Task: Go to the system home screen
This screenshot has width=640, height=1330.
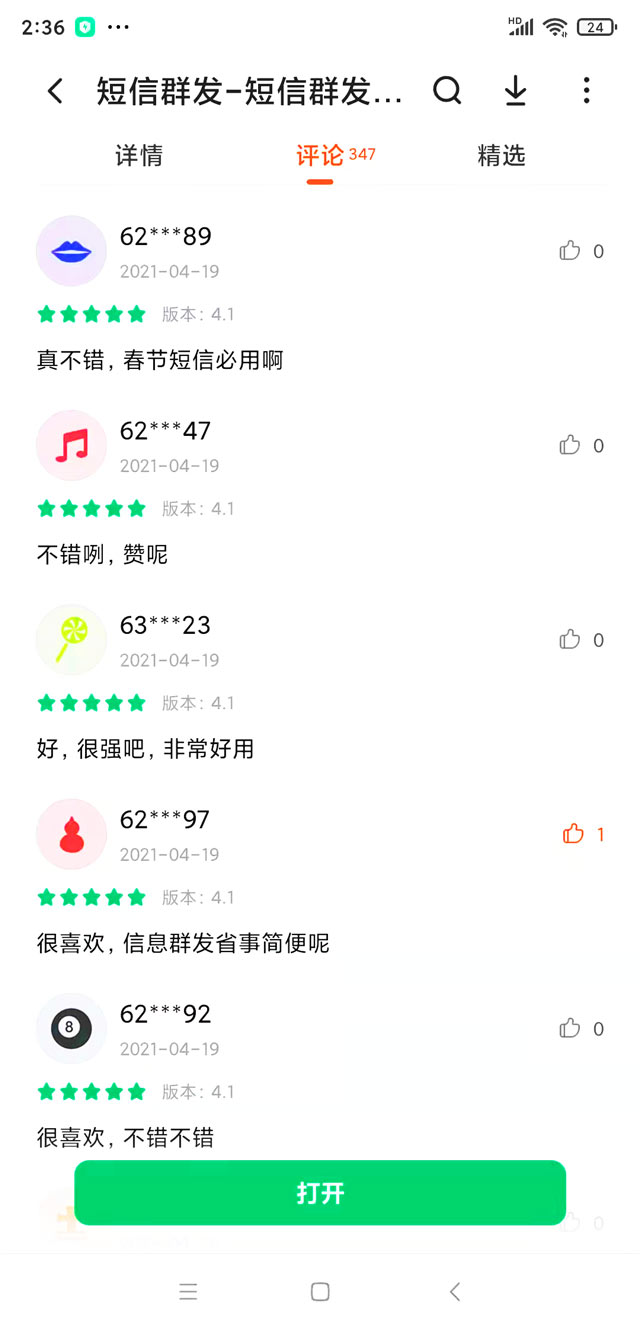Action: 320,1291
